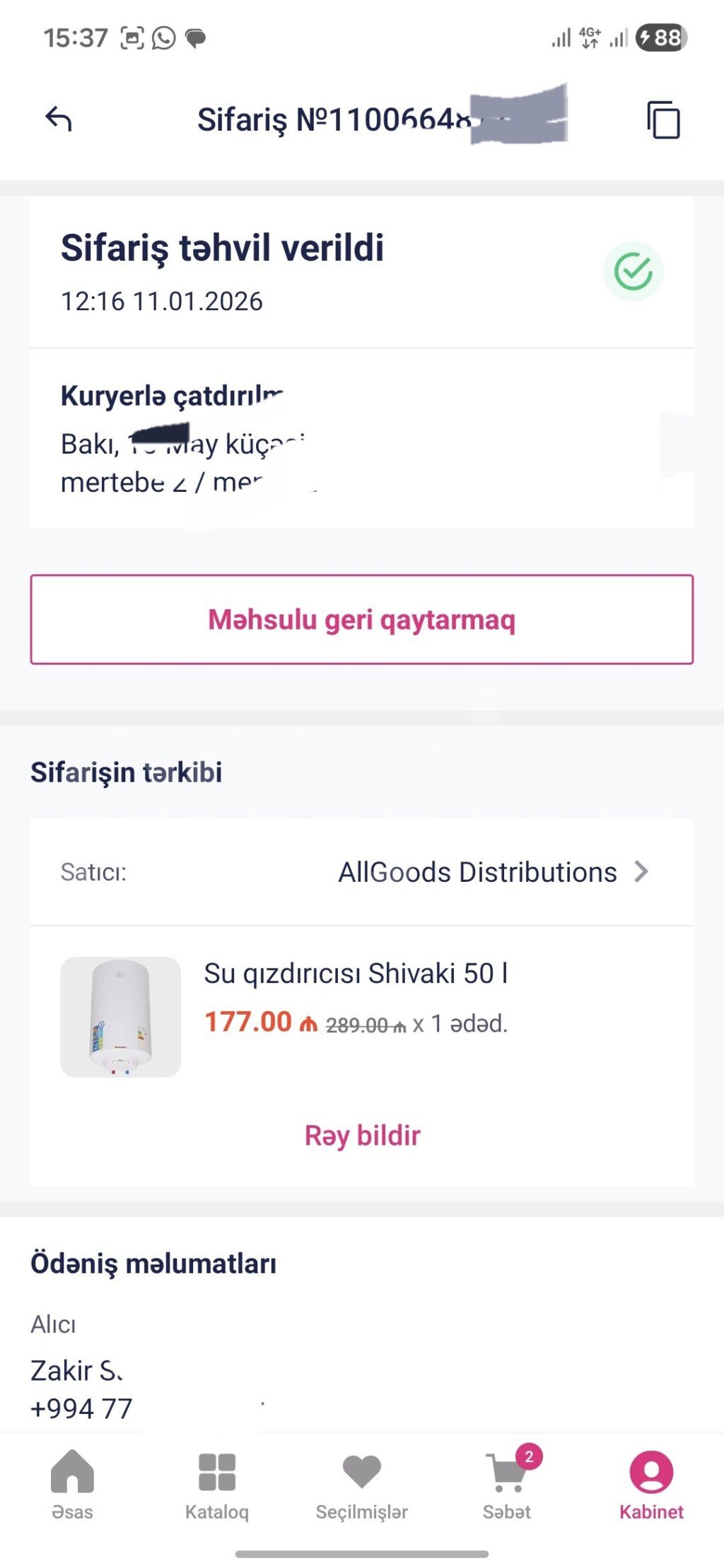724x1568 pixels.
Task: Open the Shivaki 50 l water heater item
Action: [x=355, y=973]
